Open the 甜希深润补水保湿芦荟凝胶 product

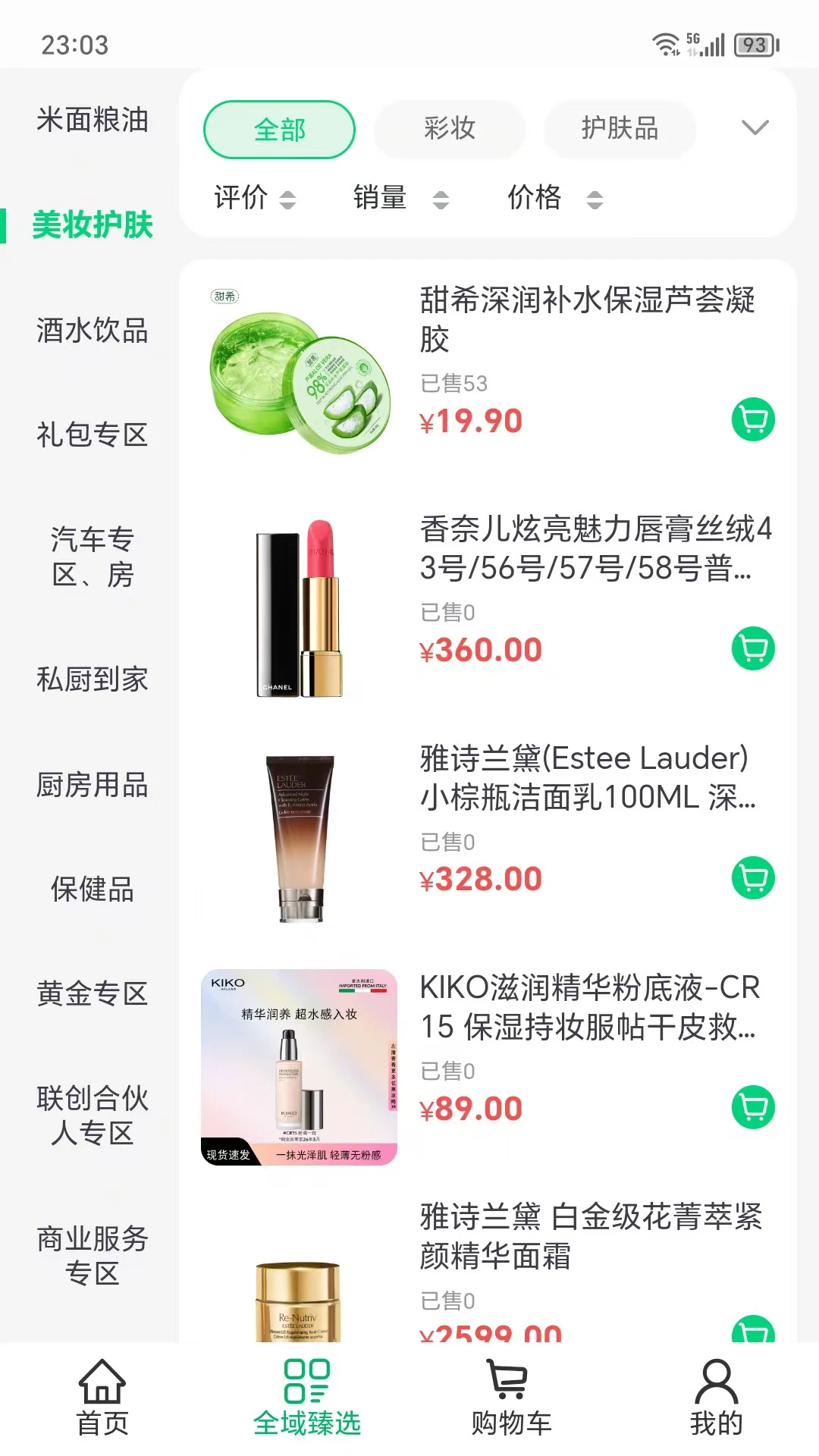pyautogui.click(x=587, y=319)
